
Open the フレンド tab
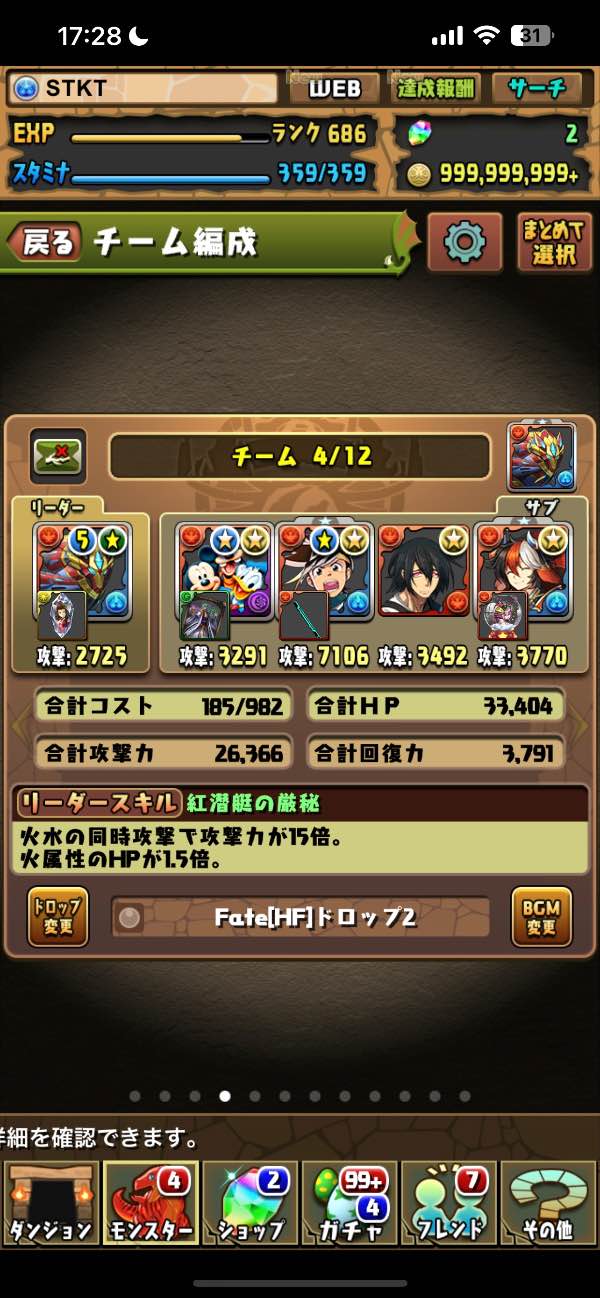point(449,1202)
